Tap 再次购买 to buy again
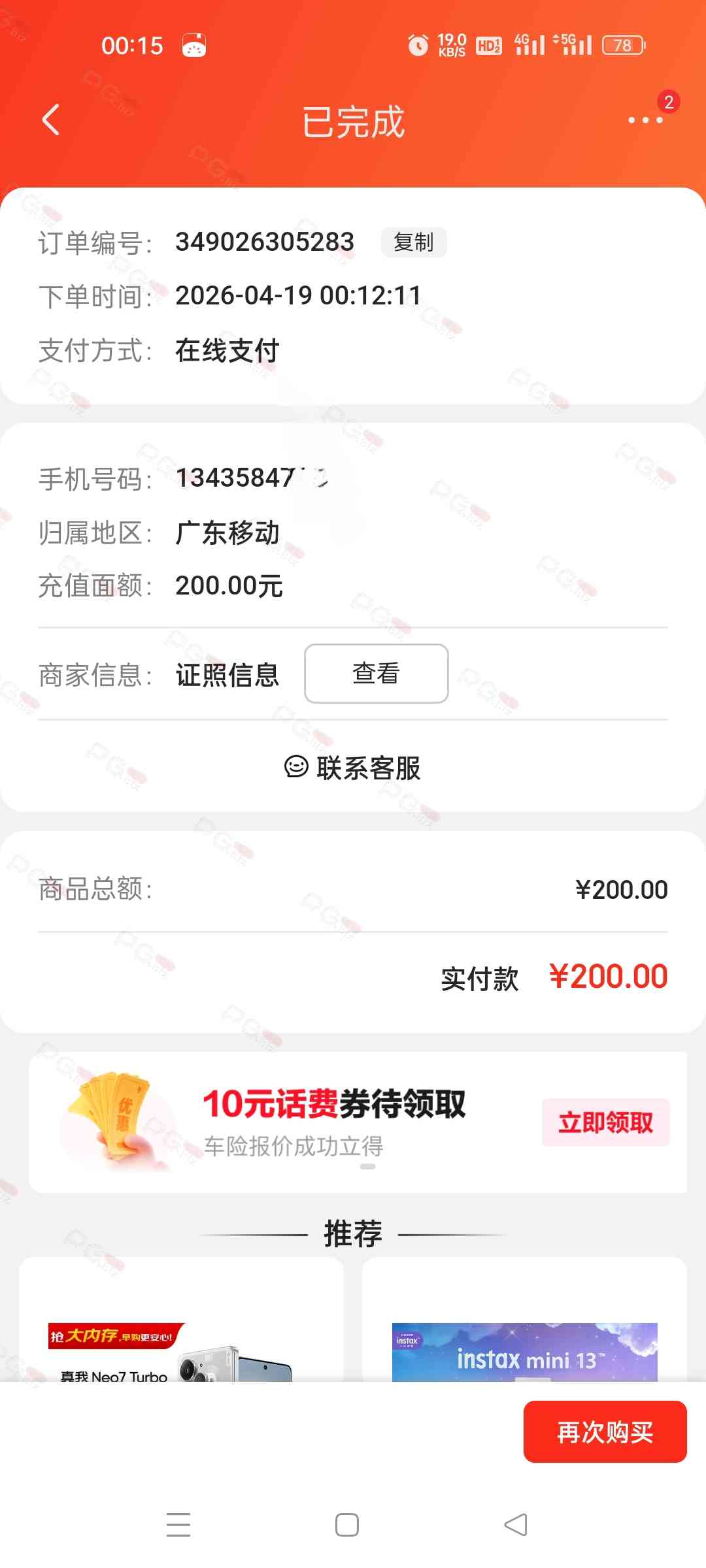The width and height of the screenshot is (706, 1568). coord(605,1432)
